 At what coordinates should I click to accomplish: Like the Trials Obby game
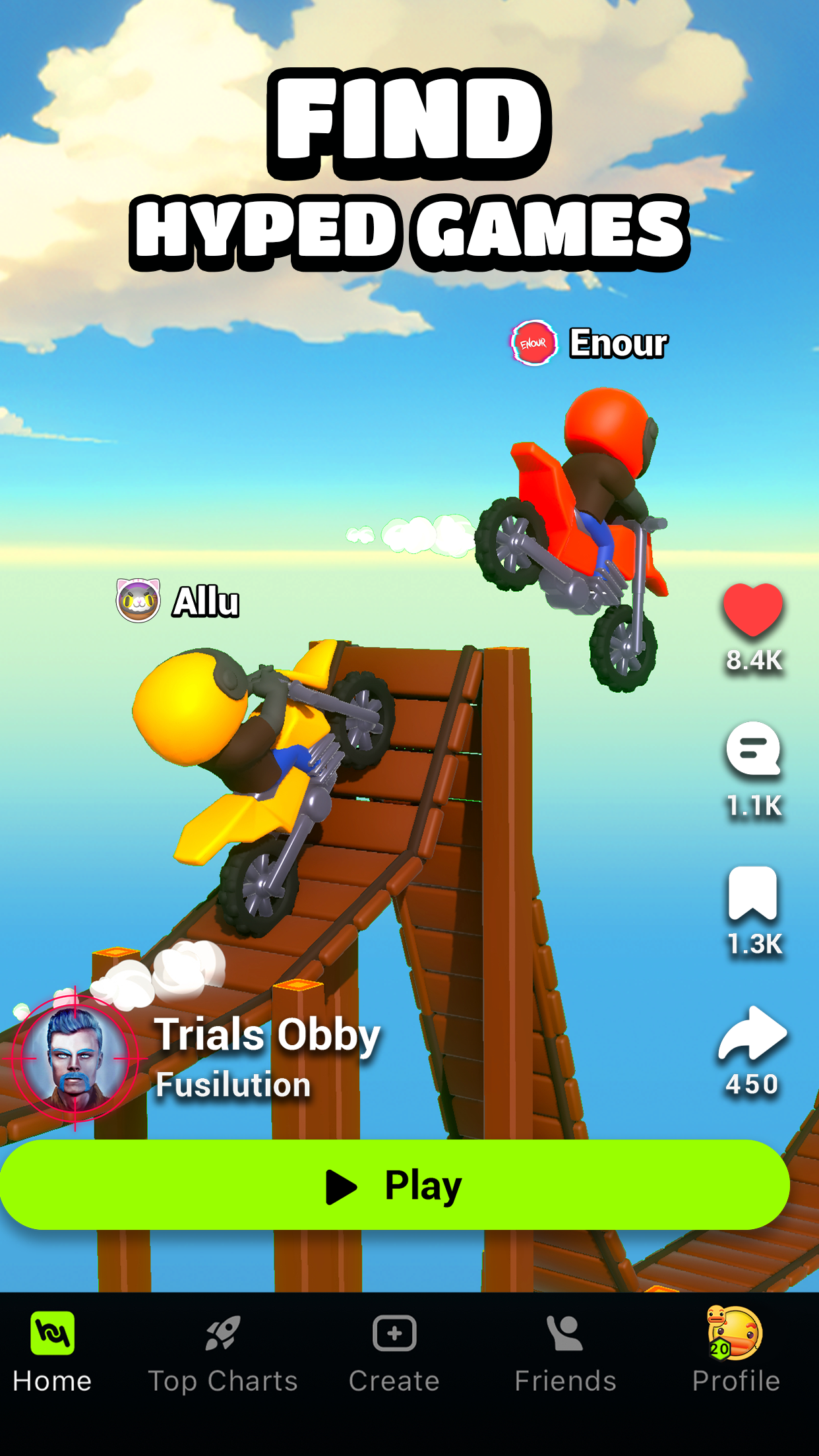[x=753, y=610]
